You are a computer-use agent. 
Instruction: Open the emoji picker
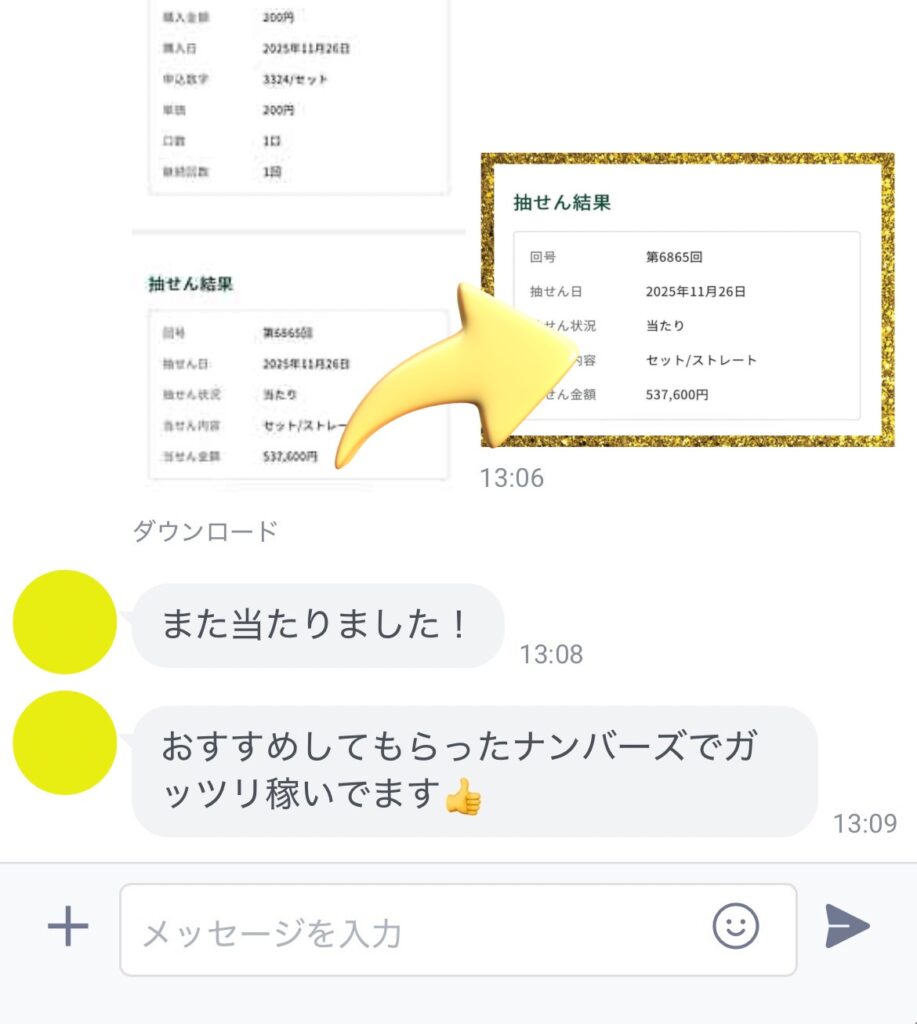pyautogui.click(x=735, y=927)
